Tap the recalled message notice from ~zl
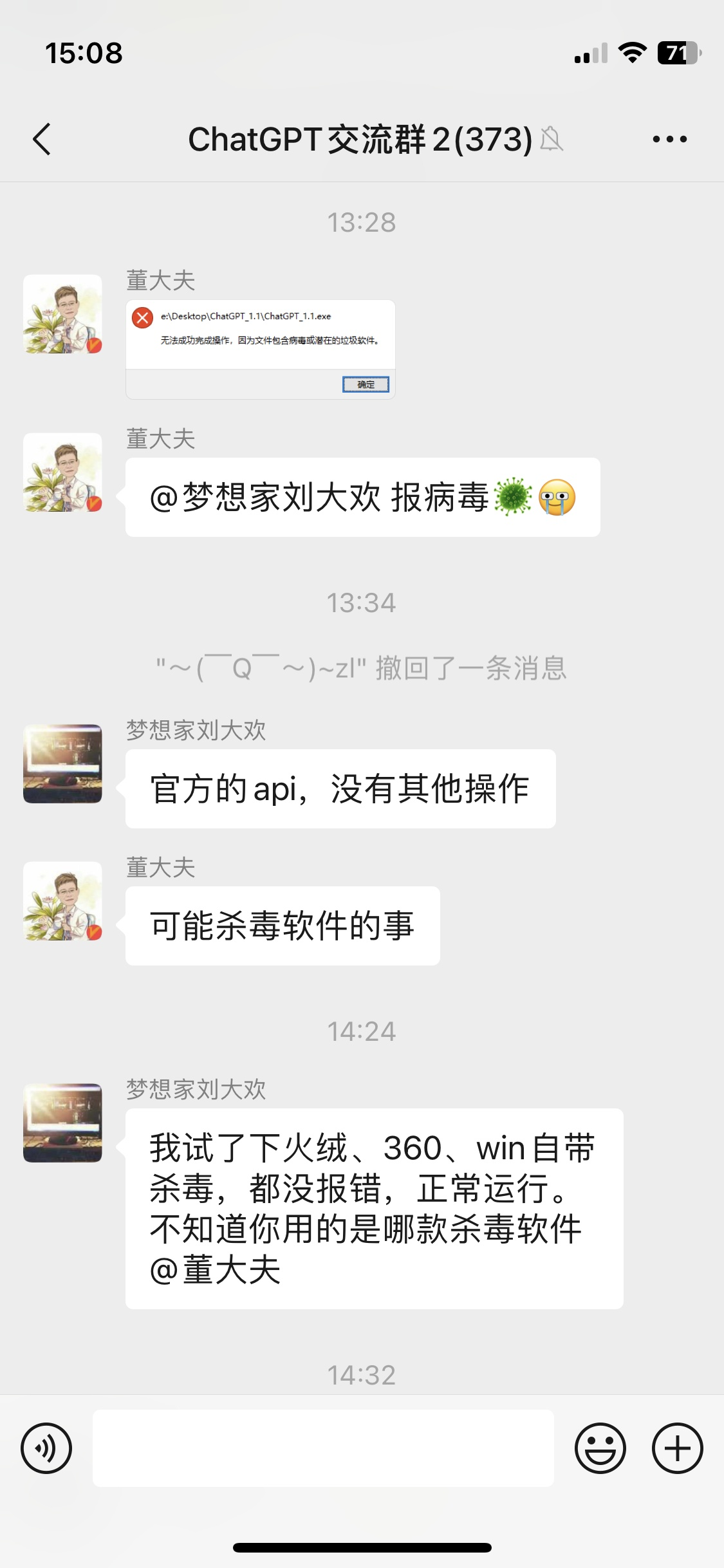 (x=362, y=669)
